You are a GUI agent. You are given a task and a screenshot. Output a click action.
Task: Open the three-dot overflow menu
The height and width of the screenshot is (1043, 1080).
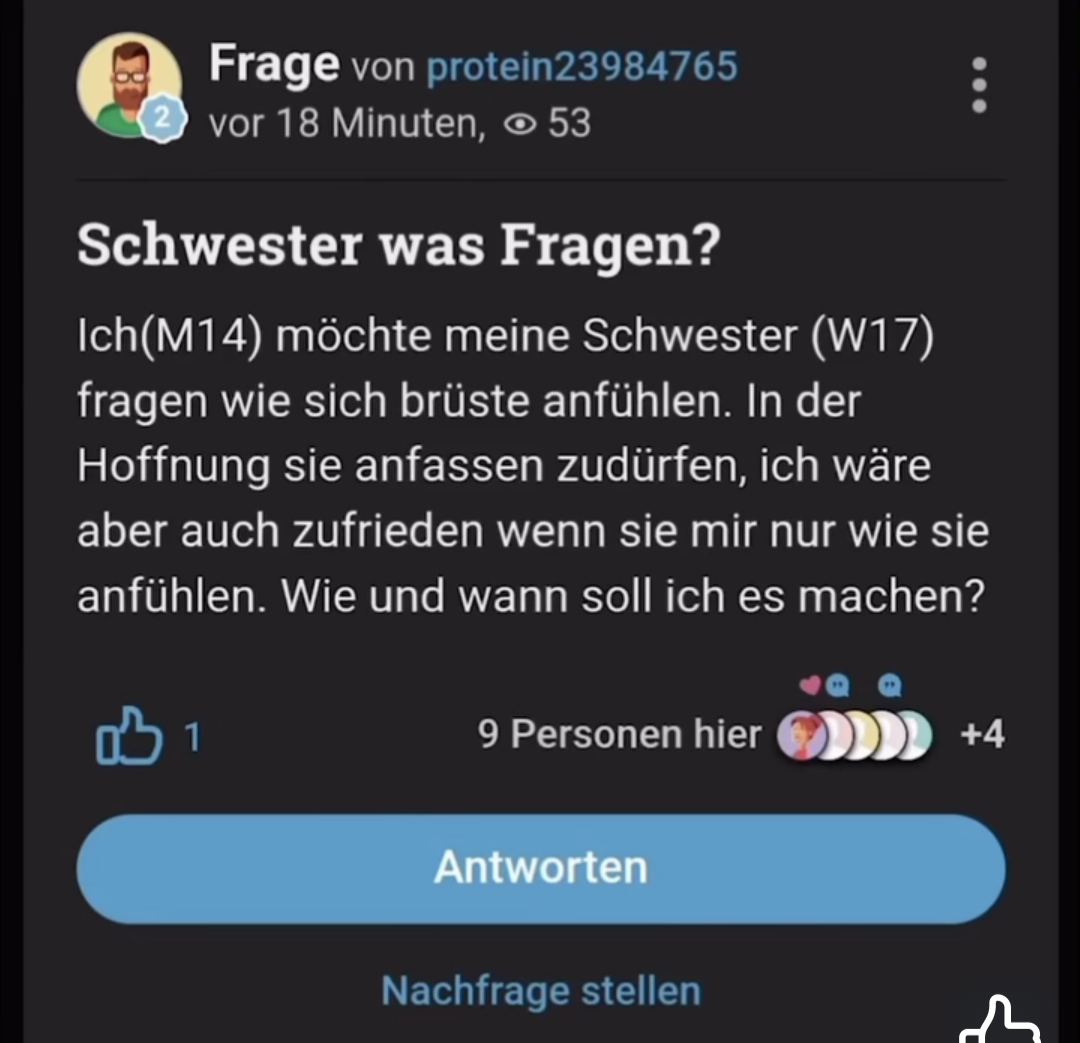[x=979, y=84]
